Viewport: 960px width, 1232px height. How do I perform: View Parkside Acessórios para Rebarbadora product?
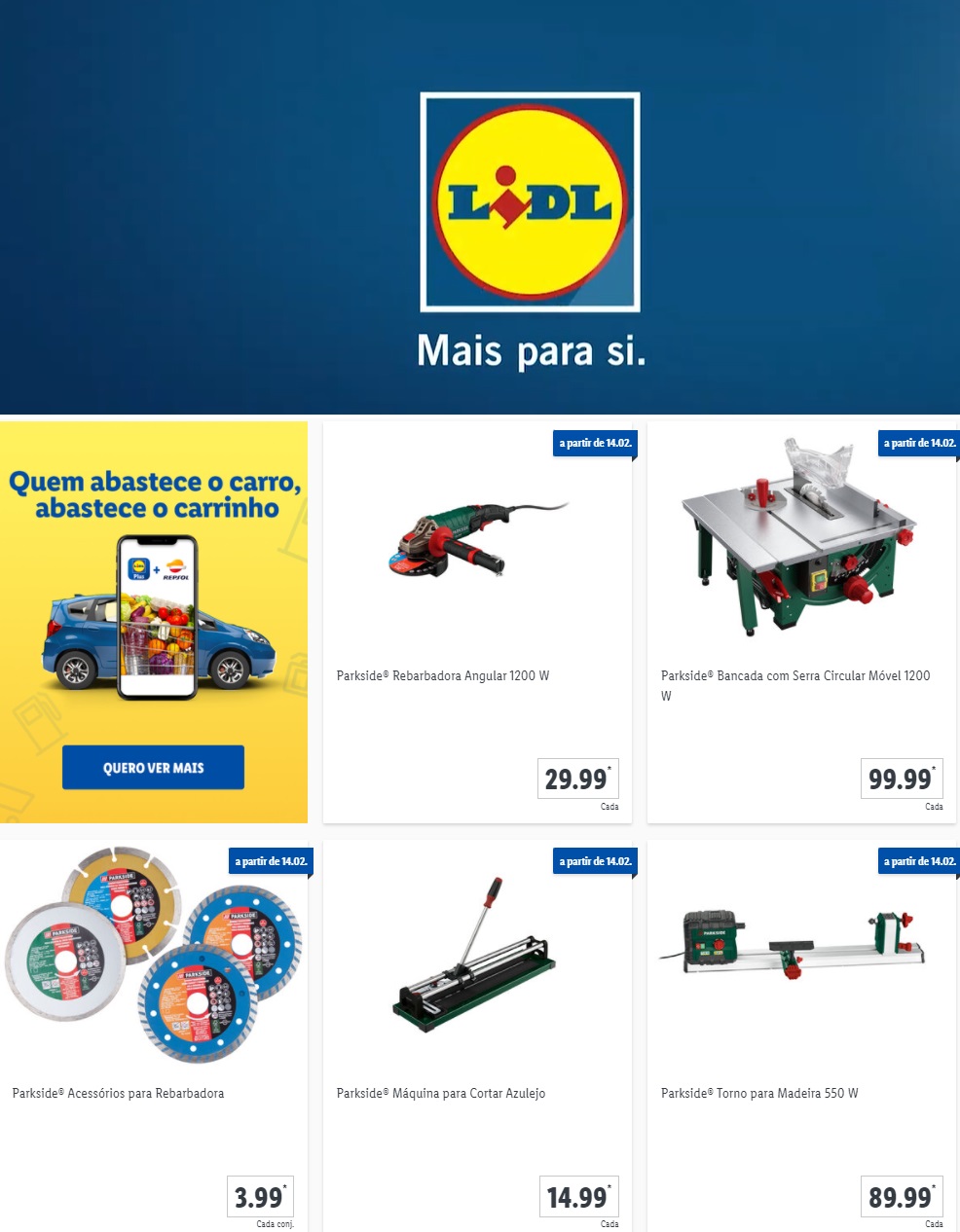point(153,1032)
